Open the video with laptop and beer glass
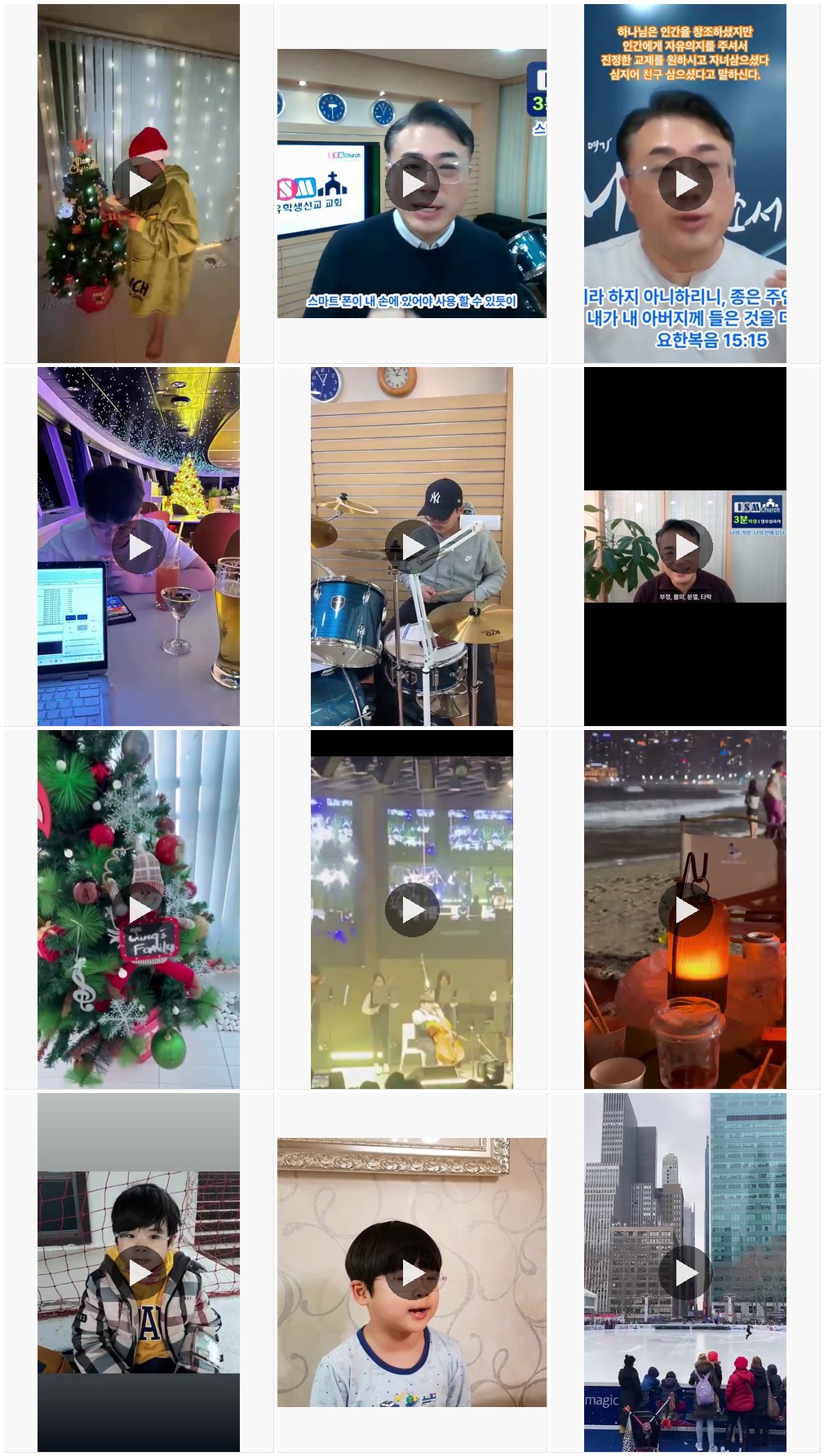Viewport: 824px width, 1456px height. coord(139,547)
